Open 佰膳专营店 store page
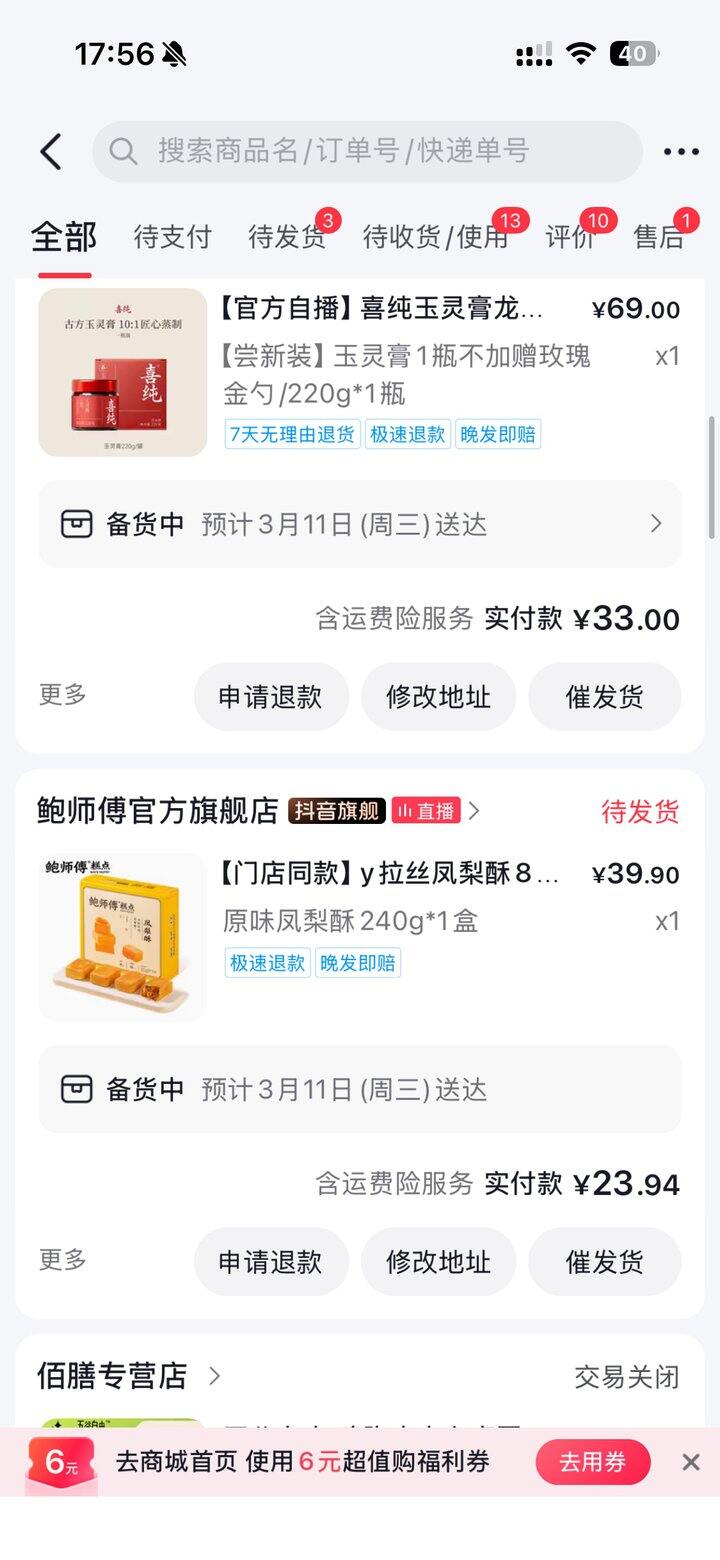Screen dimensions: 720x1560 point(112,1376)
